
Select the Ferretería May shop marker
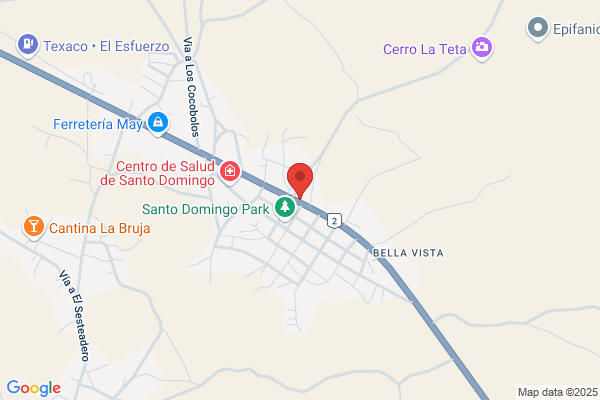coord(158,123)
